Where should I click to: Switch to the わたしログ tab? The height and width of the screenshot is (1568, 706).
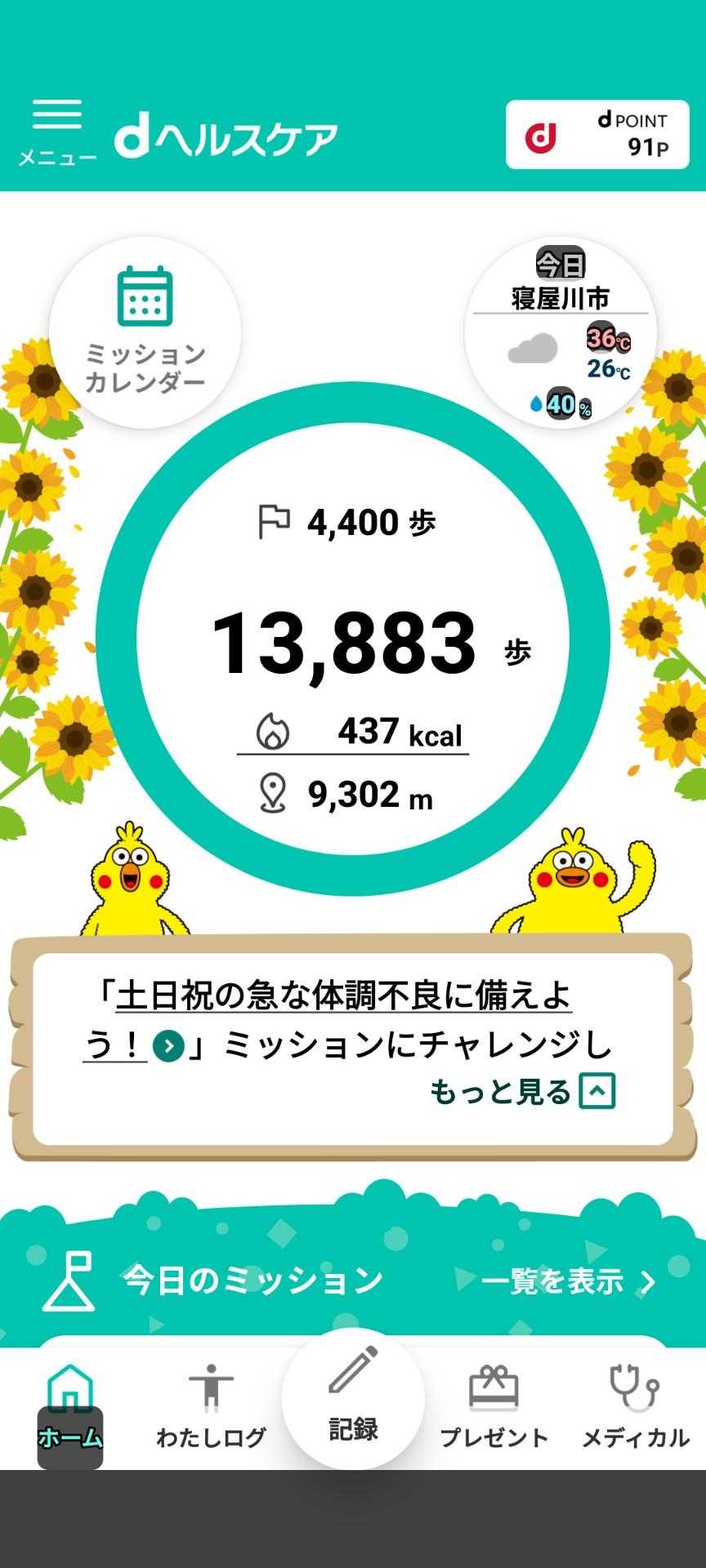(211, 1407)
